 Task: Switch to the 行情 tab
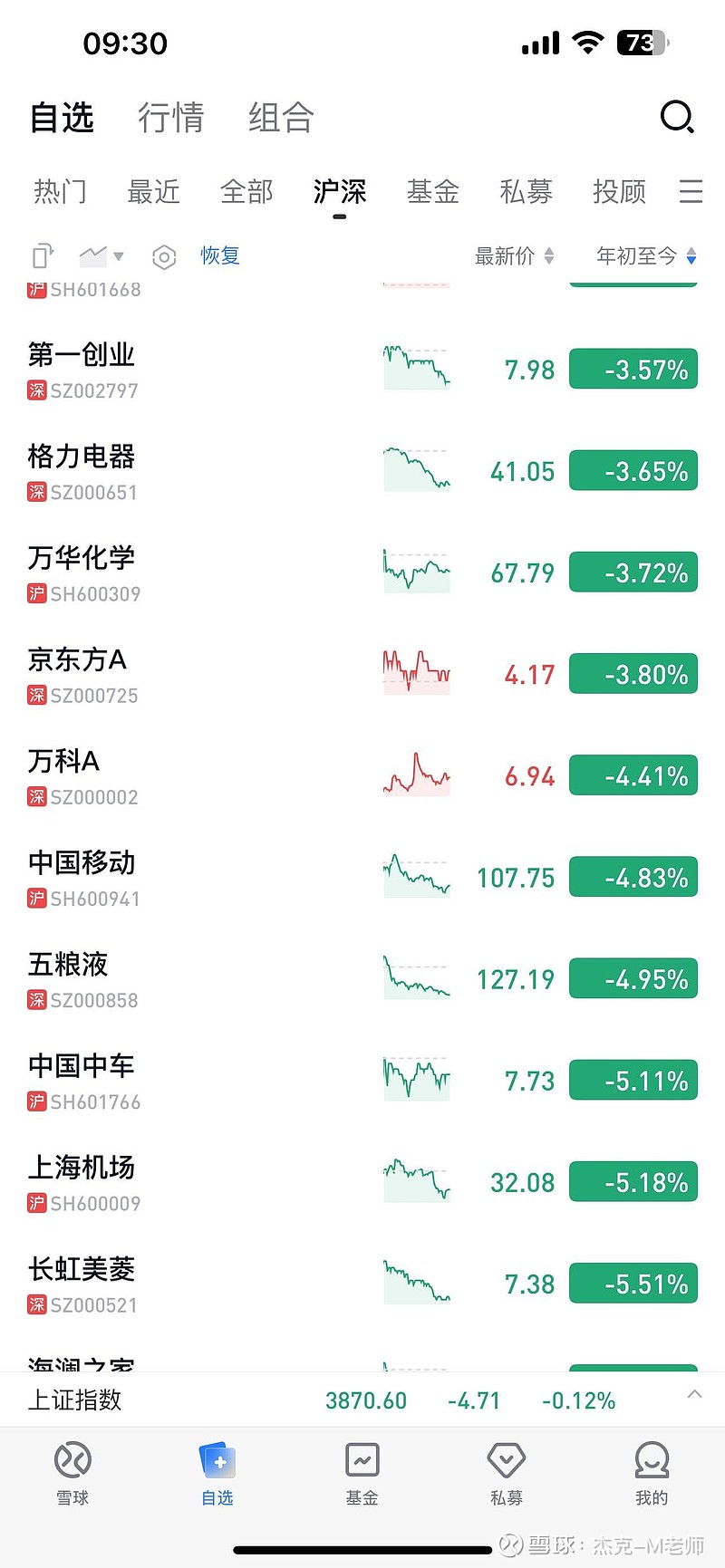[x=170, y=118]
